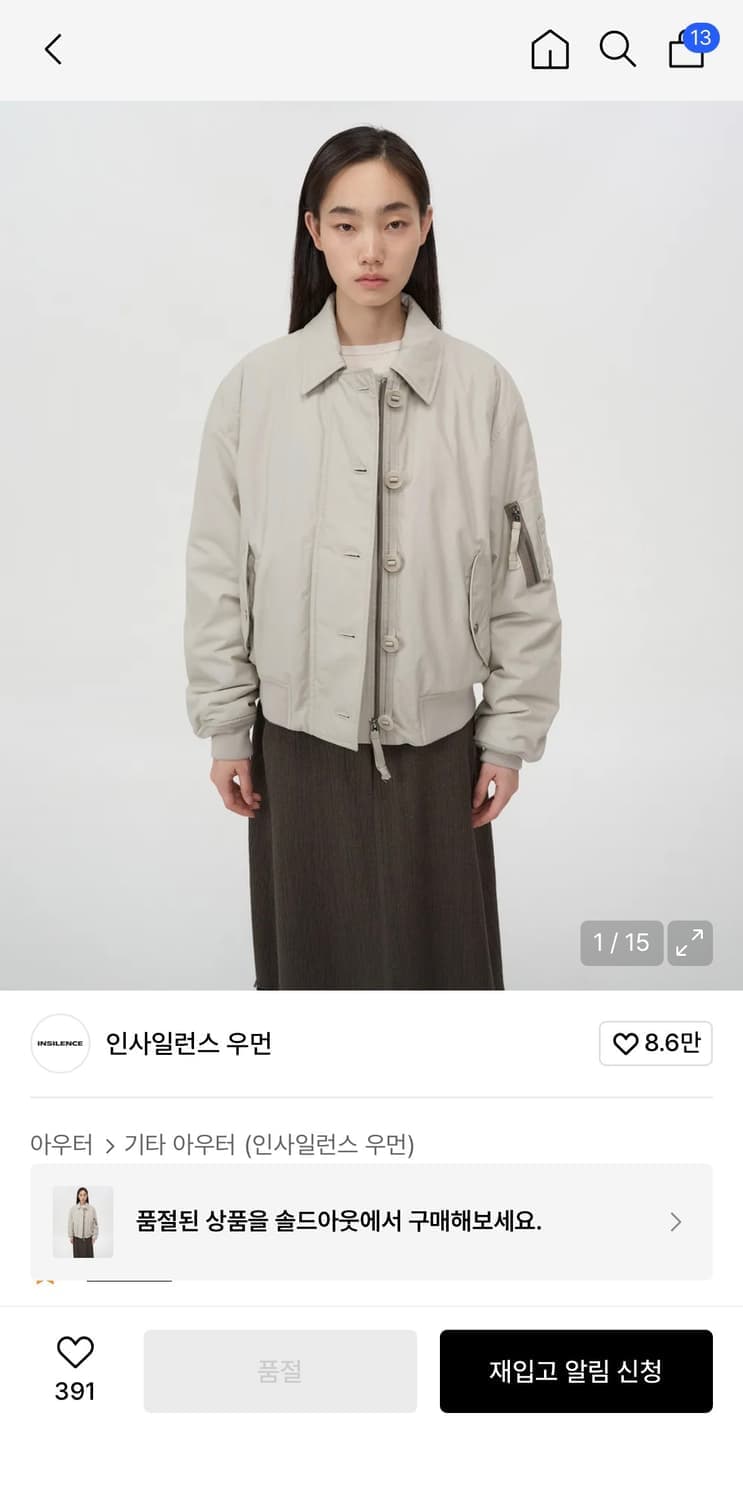Toggle like on the brand 인사일런스 우먼

[x=655, y=1043]
